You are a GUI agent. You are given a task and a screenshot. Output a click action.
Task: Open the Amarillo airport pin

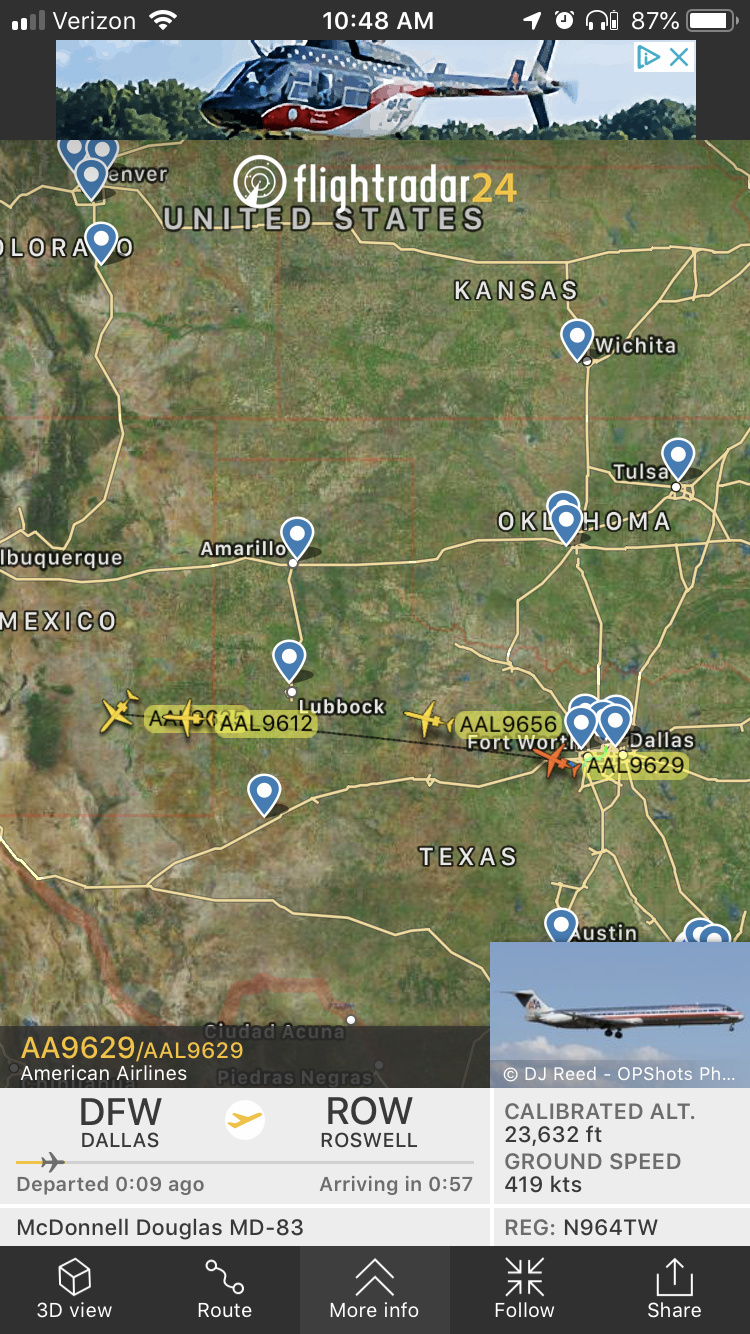297,536
